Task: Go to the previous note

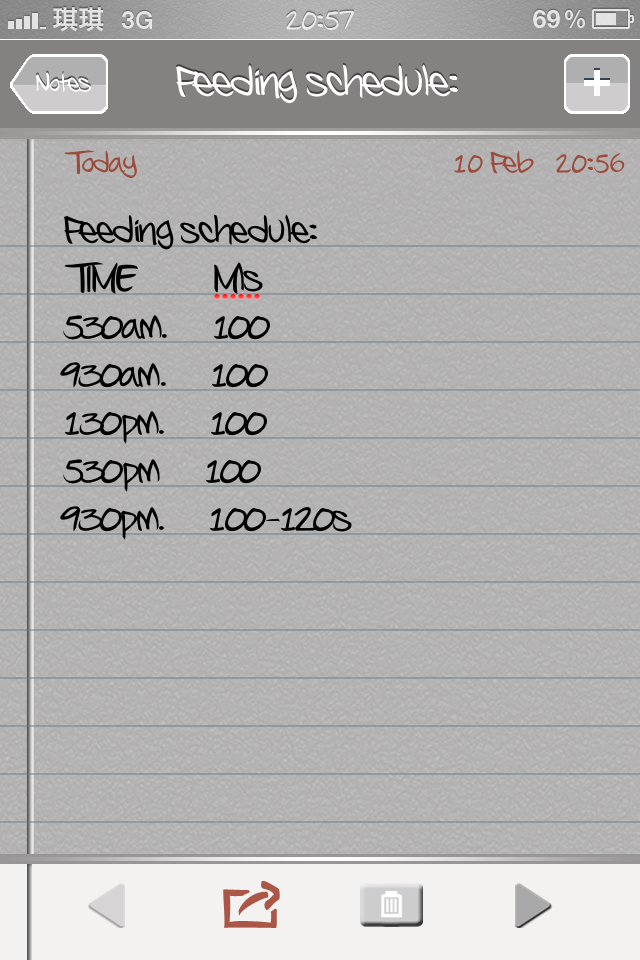Action: pyautogui.click(x=107, y=906)
